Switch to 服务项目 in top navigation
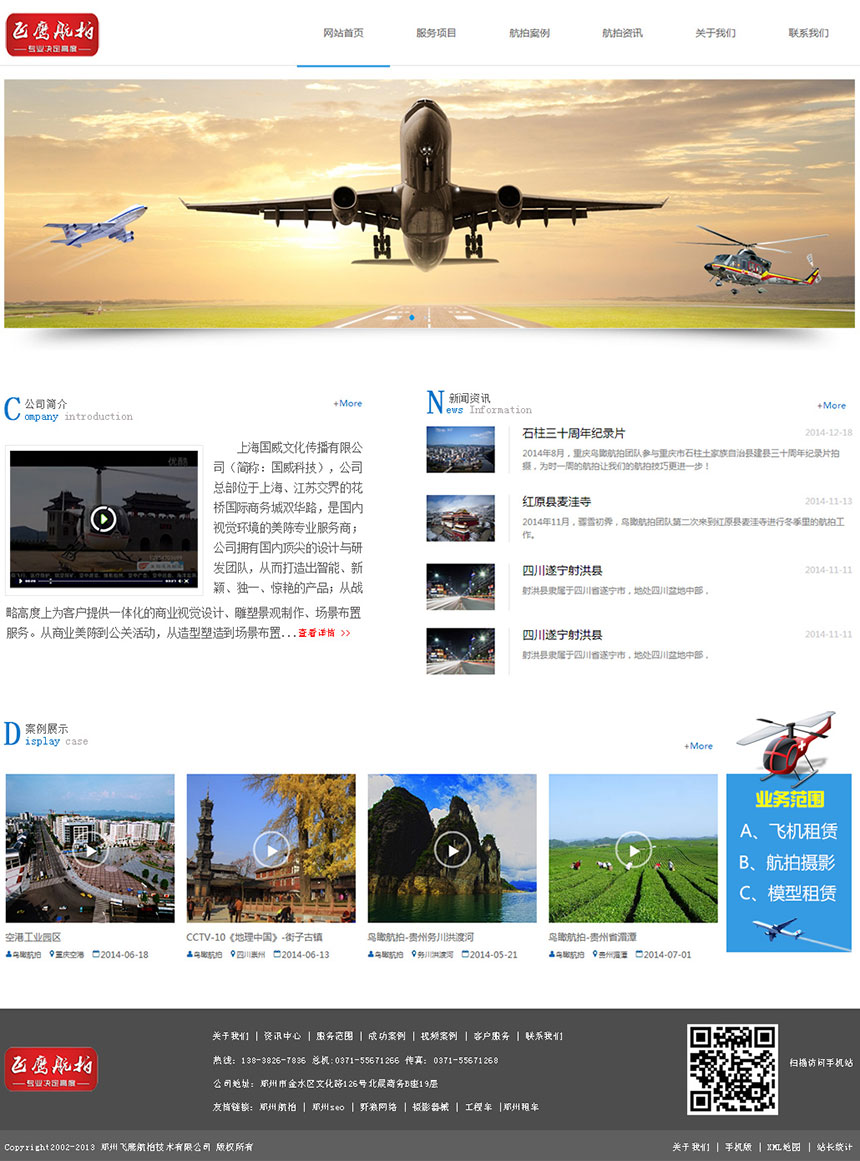 click(436, 33)
